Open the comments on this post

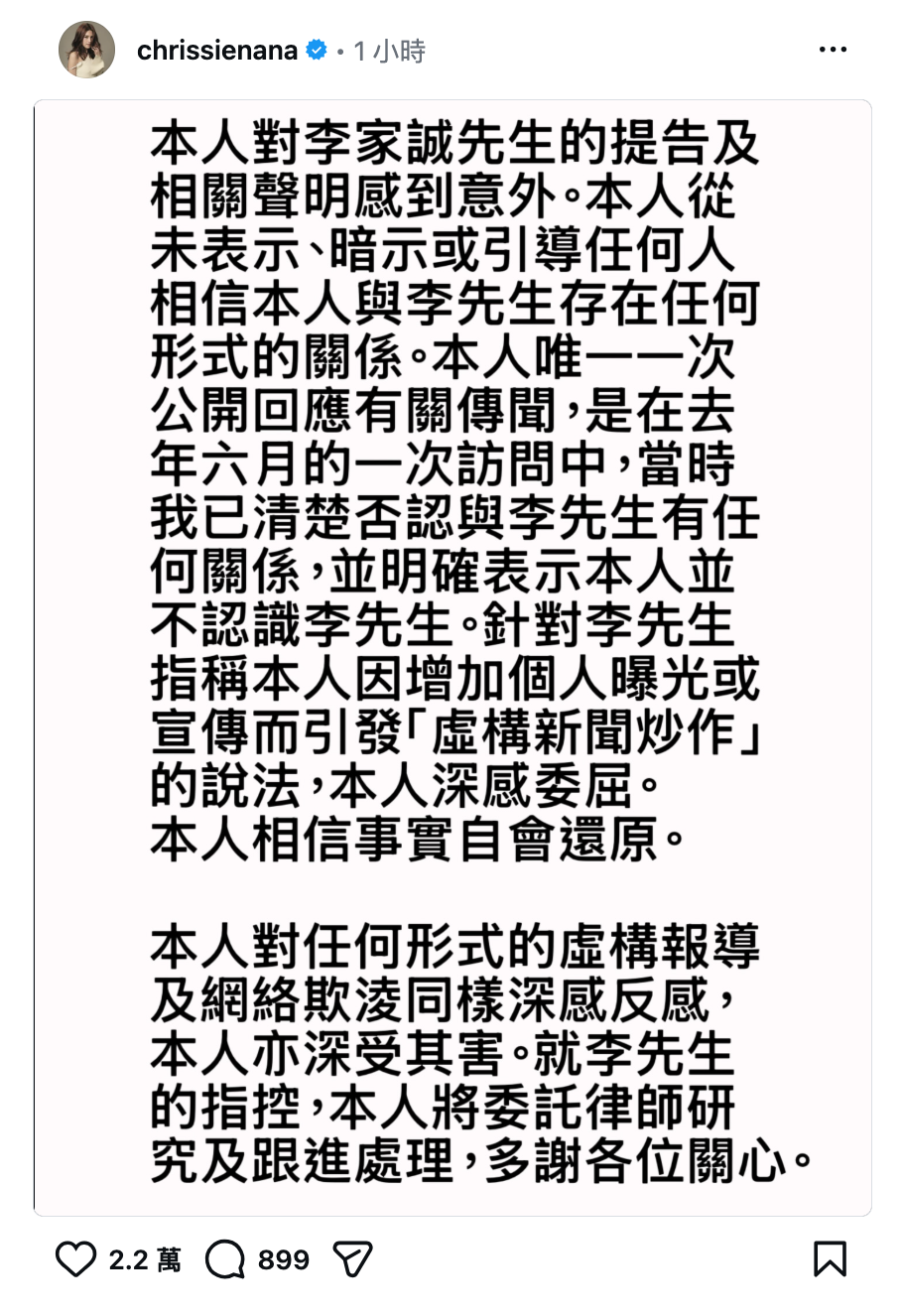[225, 1259]
